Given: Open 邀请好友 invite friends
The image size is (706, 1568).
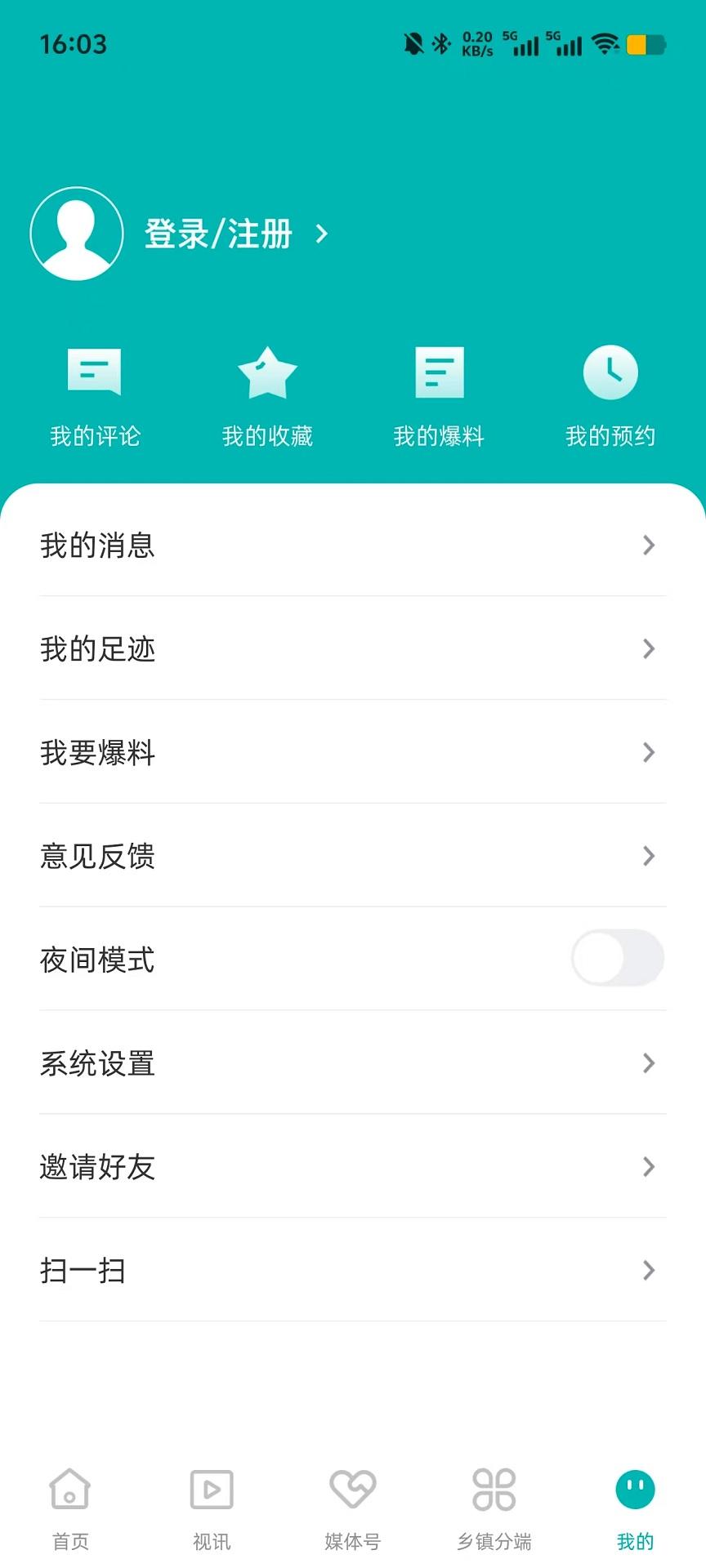Looking at the screenshot, I should pyautogui.click(x=353, y=1167).
